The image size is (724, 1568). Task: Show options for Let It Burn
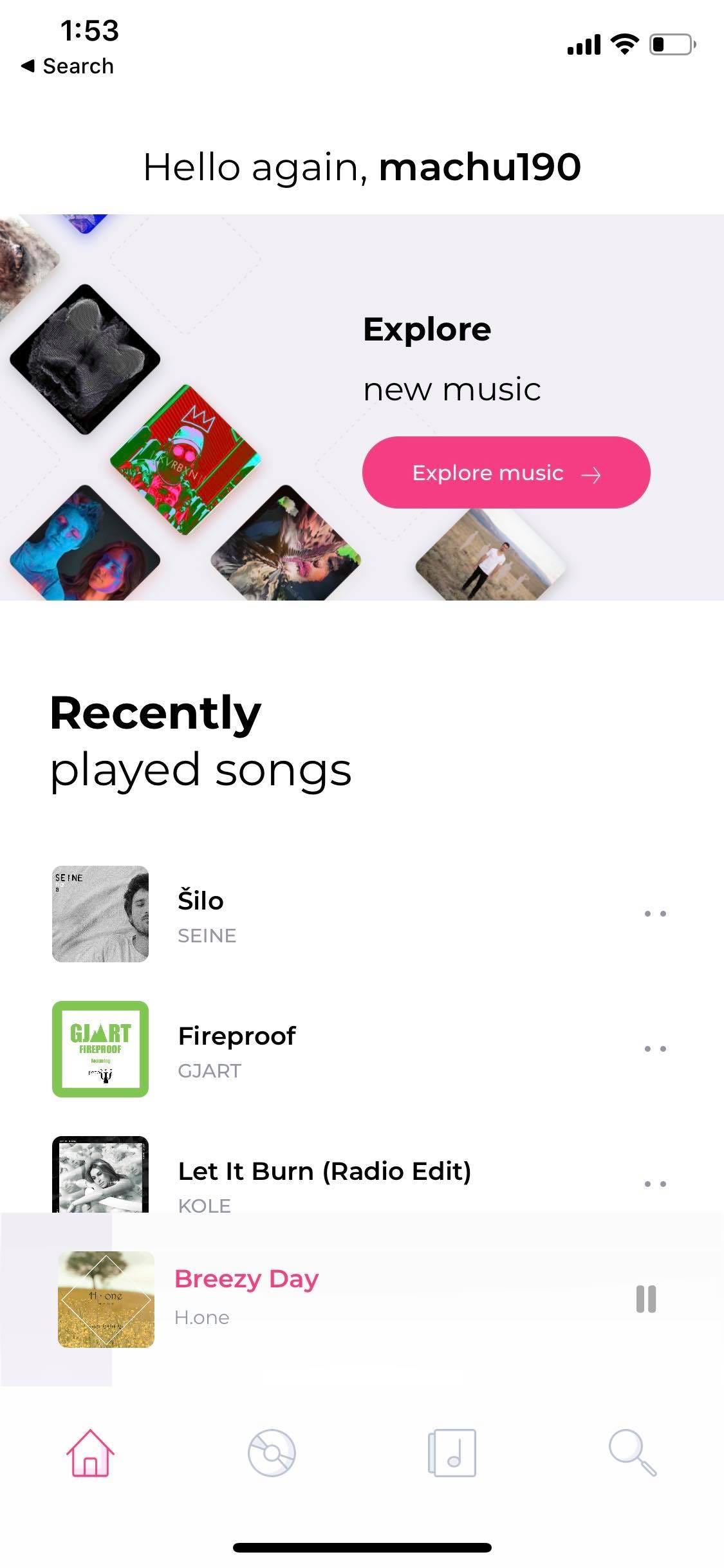click(655, 1184)
